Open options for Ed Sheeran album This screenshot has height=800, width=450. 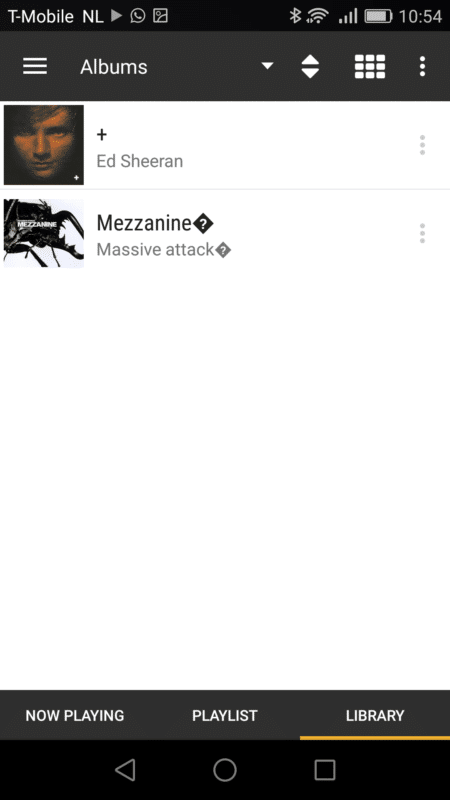422,145
